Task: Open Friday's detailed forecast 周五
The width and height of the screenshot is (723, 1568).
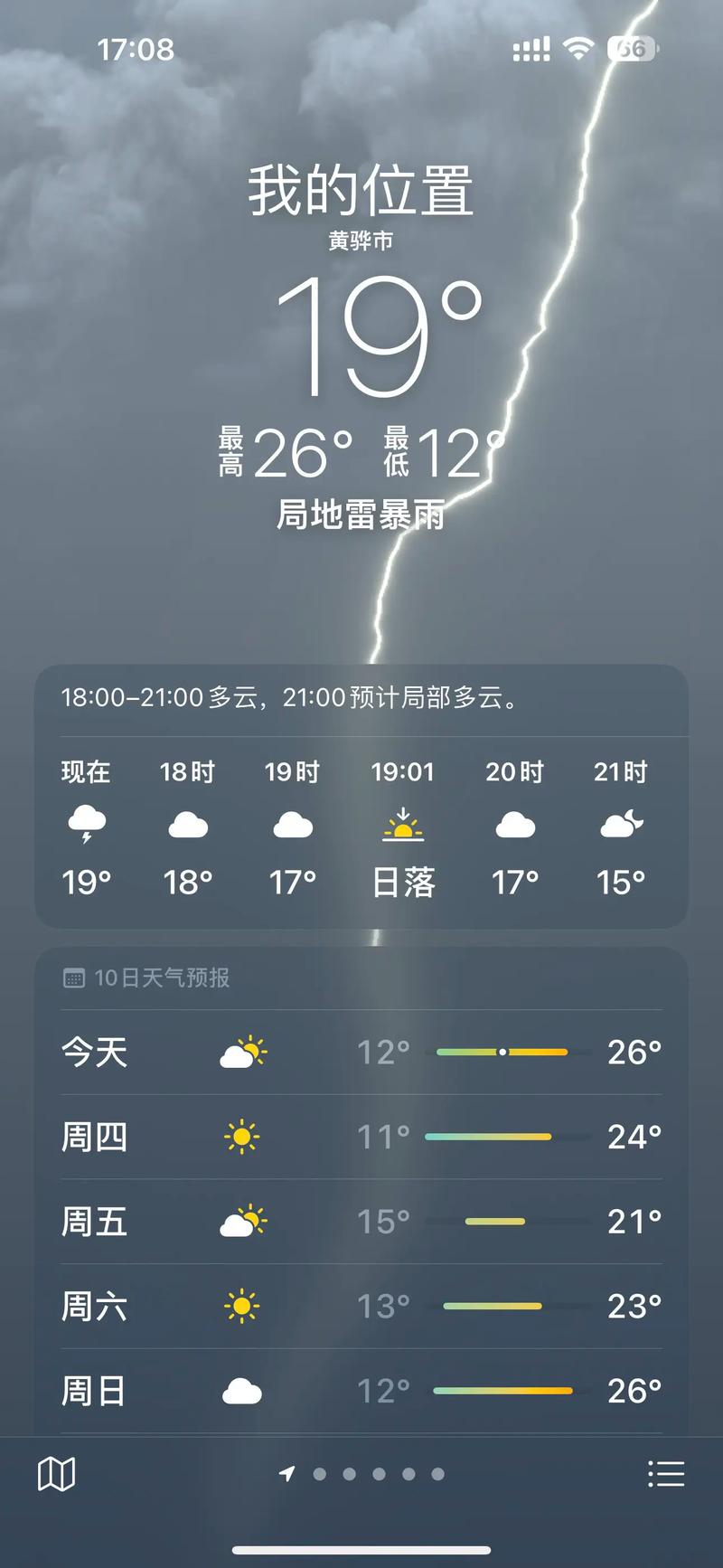Action: pos(361,1222)
